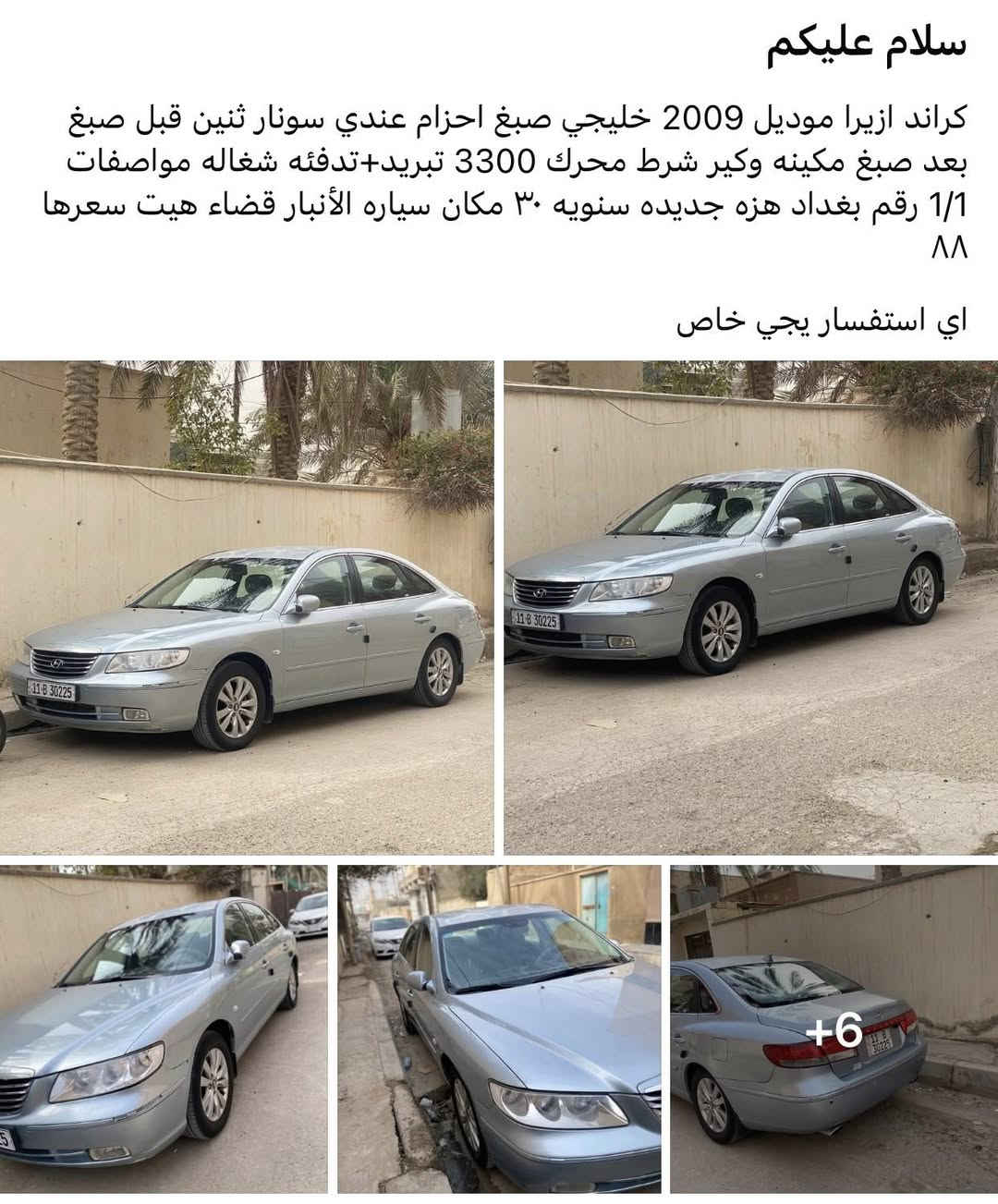Viewport: 998px width, 1204px height.
Task: Enlarge the closer side photo with the car's nose cropped
Action: (750, 607)
